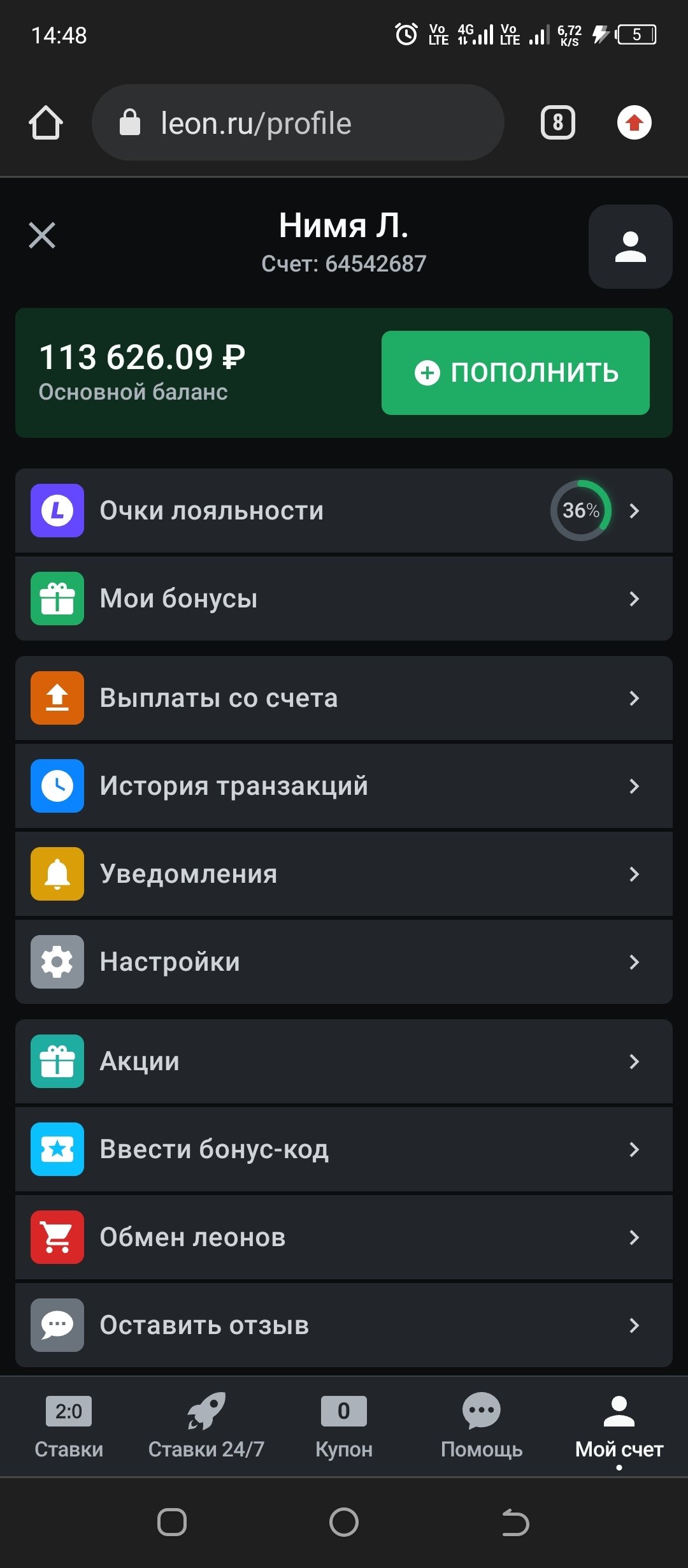Open the user profile icon button
The height and width of the screenshot is (1568, 688).
pyautogui.click(x=630, y=247)
